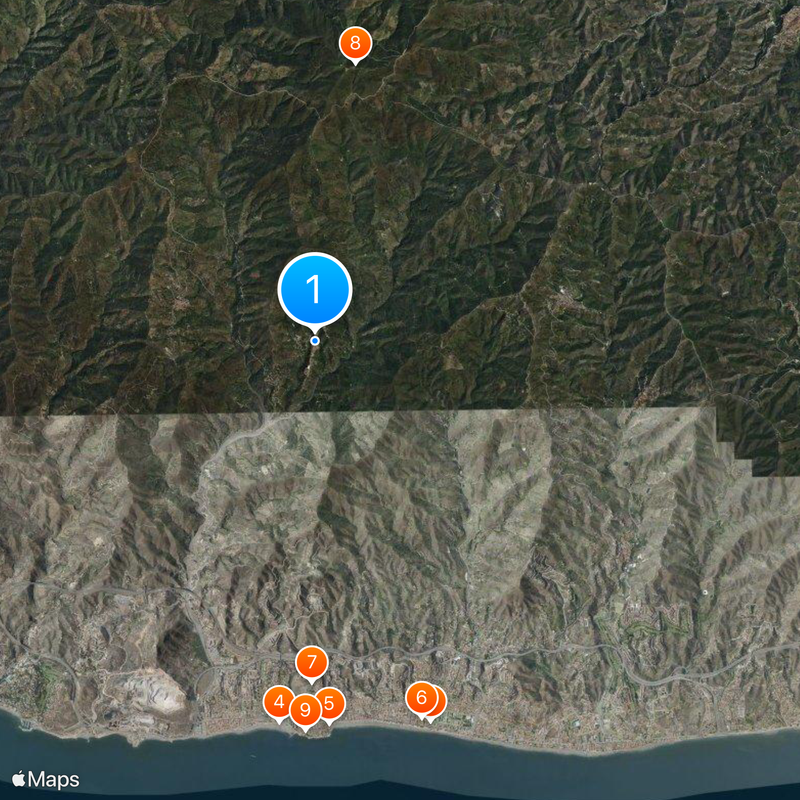
Task: Choose the orange pin numbered 5
Action: coord(331,703)
